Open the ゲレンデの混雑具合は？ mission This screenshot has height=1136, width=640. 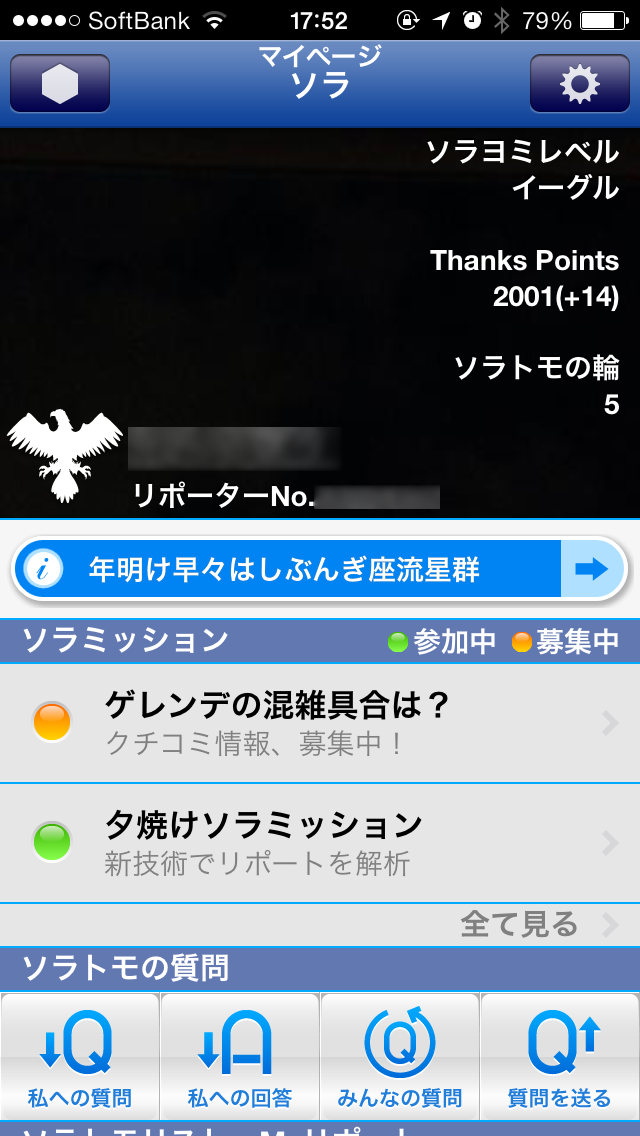320,723
